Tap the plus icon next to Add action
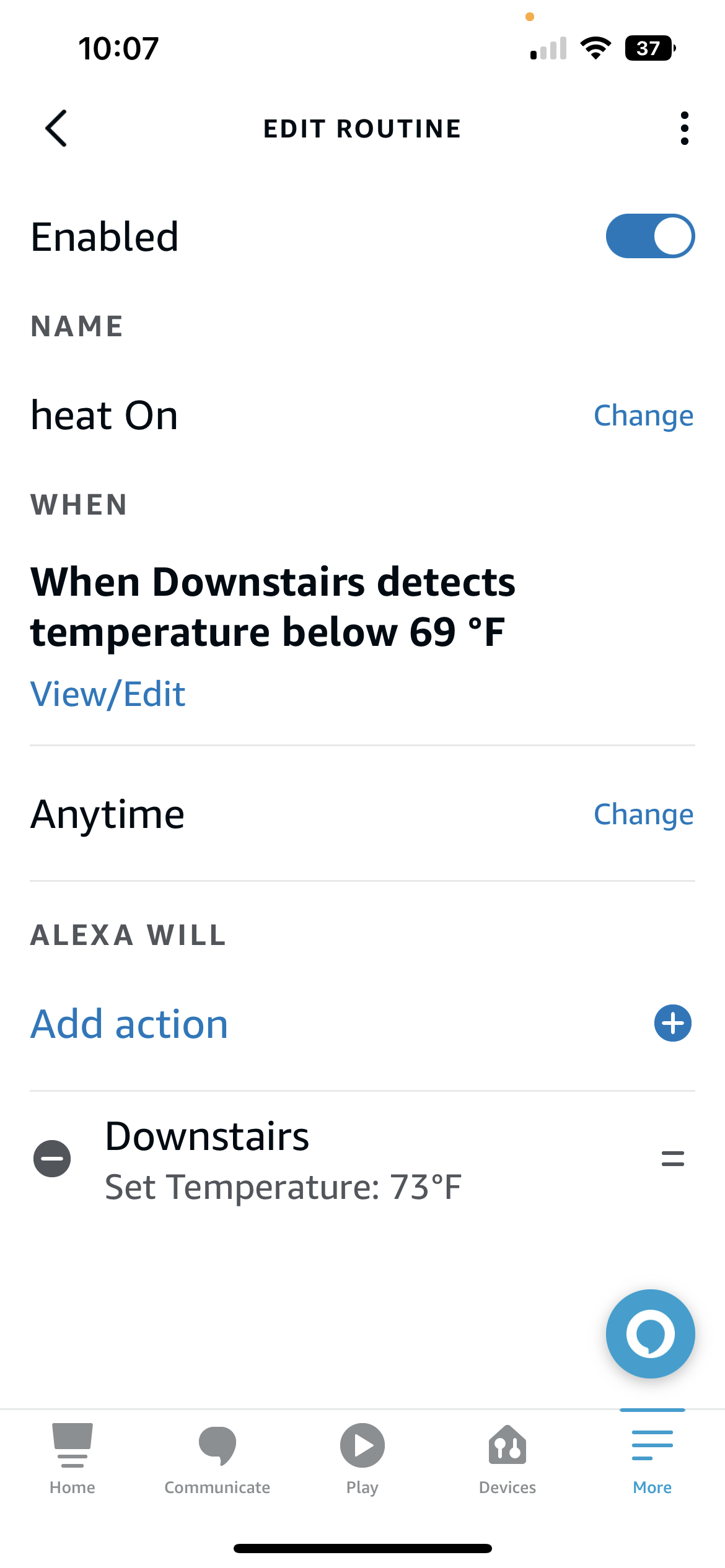 (x=672, y=1024)
